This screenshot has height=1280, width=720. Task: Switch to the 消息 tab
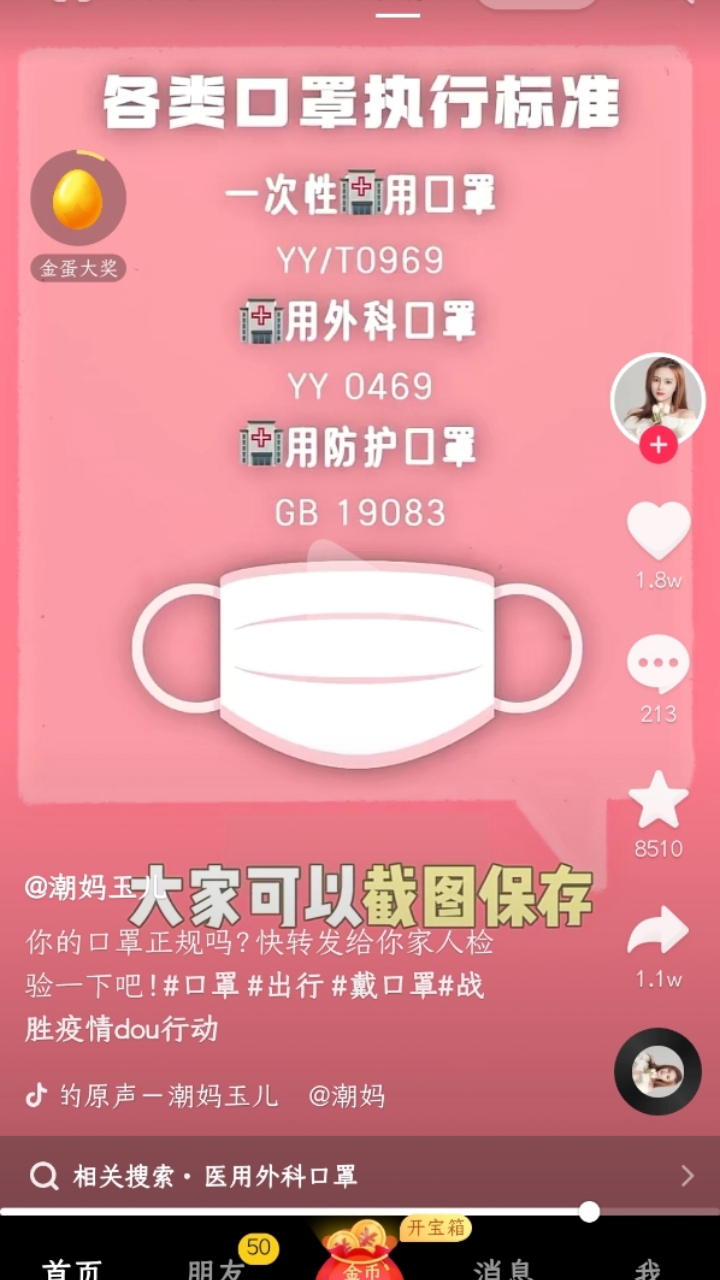click(x=503, y=1268)
